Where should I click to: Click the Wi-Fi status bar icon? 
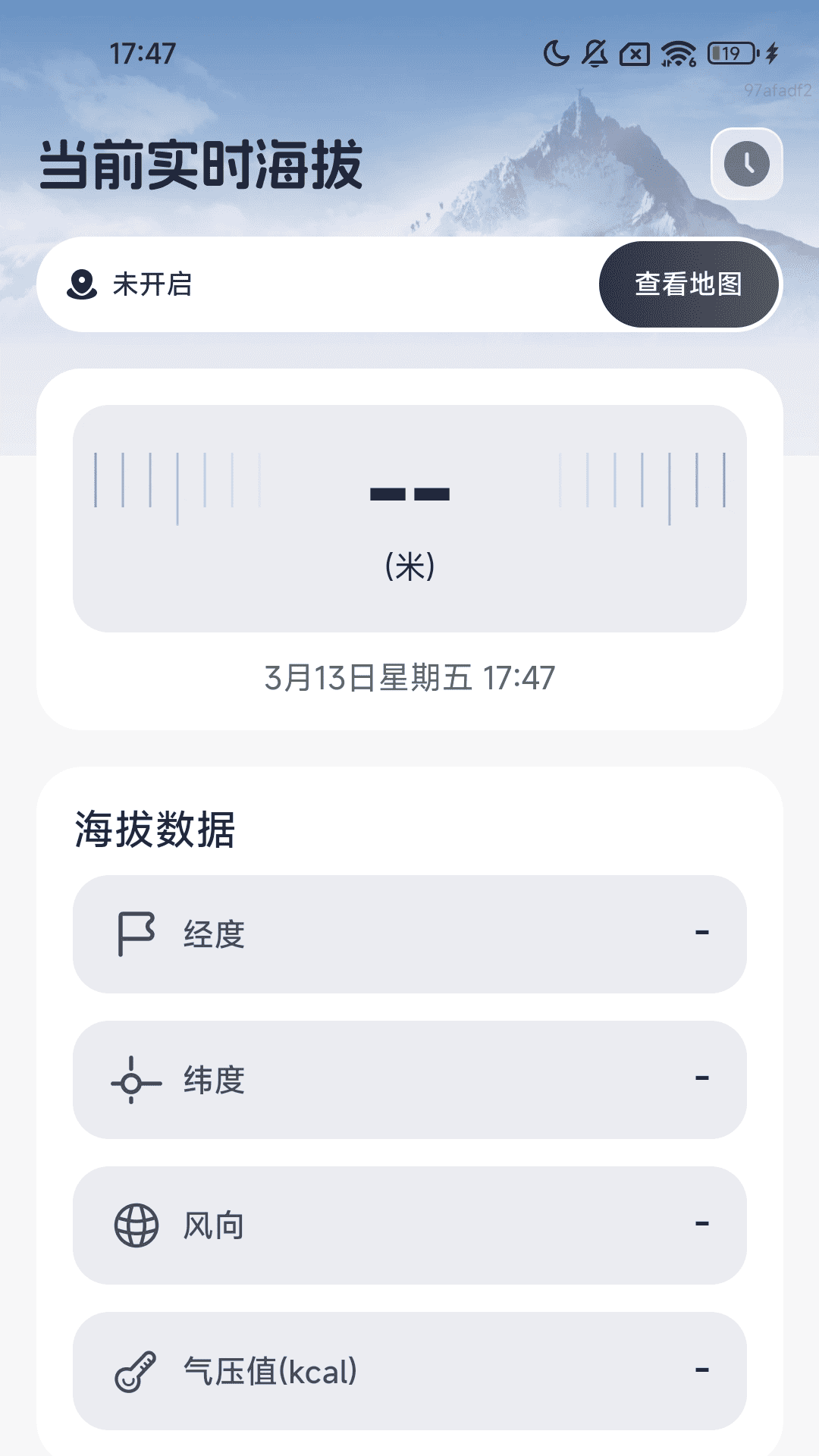coord(677,53)
